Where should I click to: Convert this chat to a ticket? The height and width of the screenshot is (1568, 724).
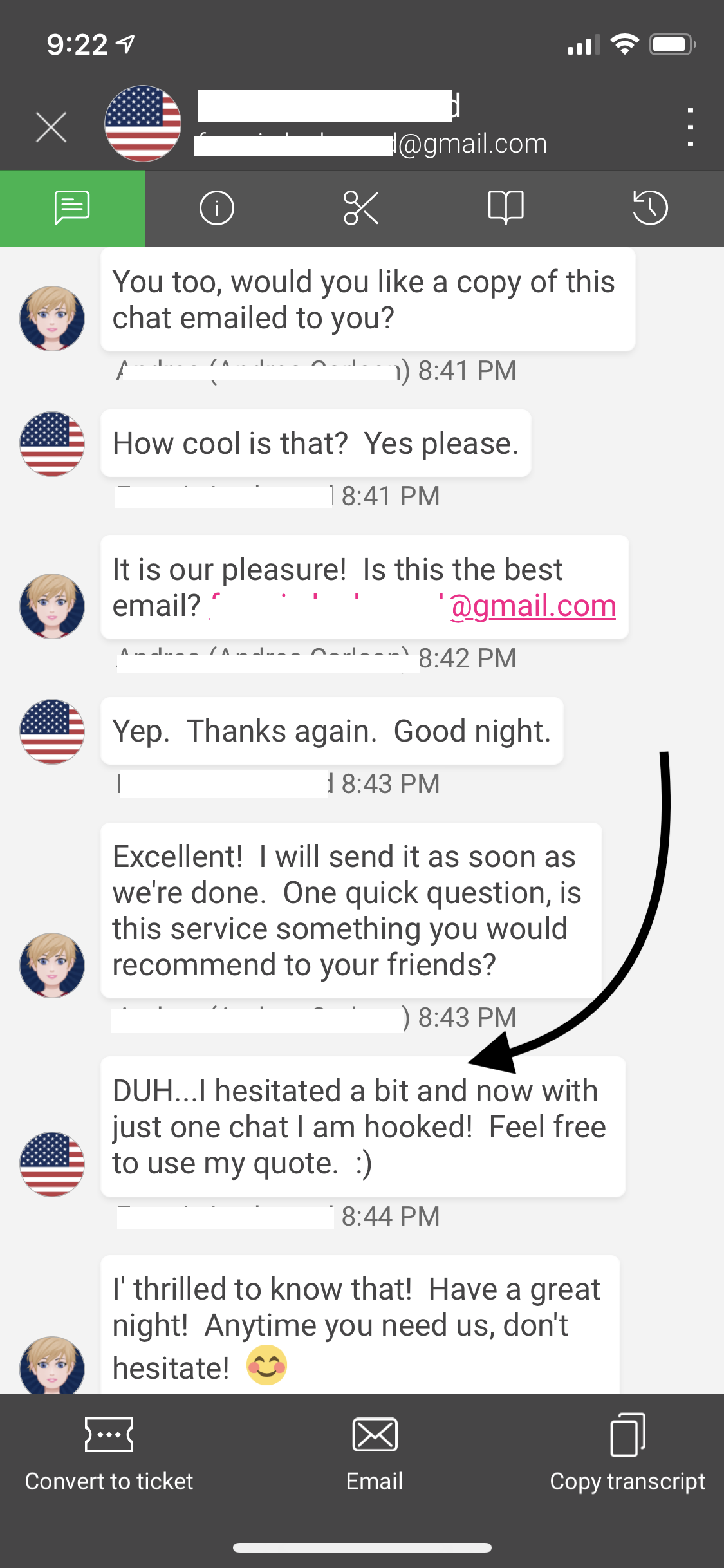click(109, 1453)
